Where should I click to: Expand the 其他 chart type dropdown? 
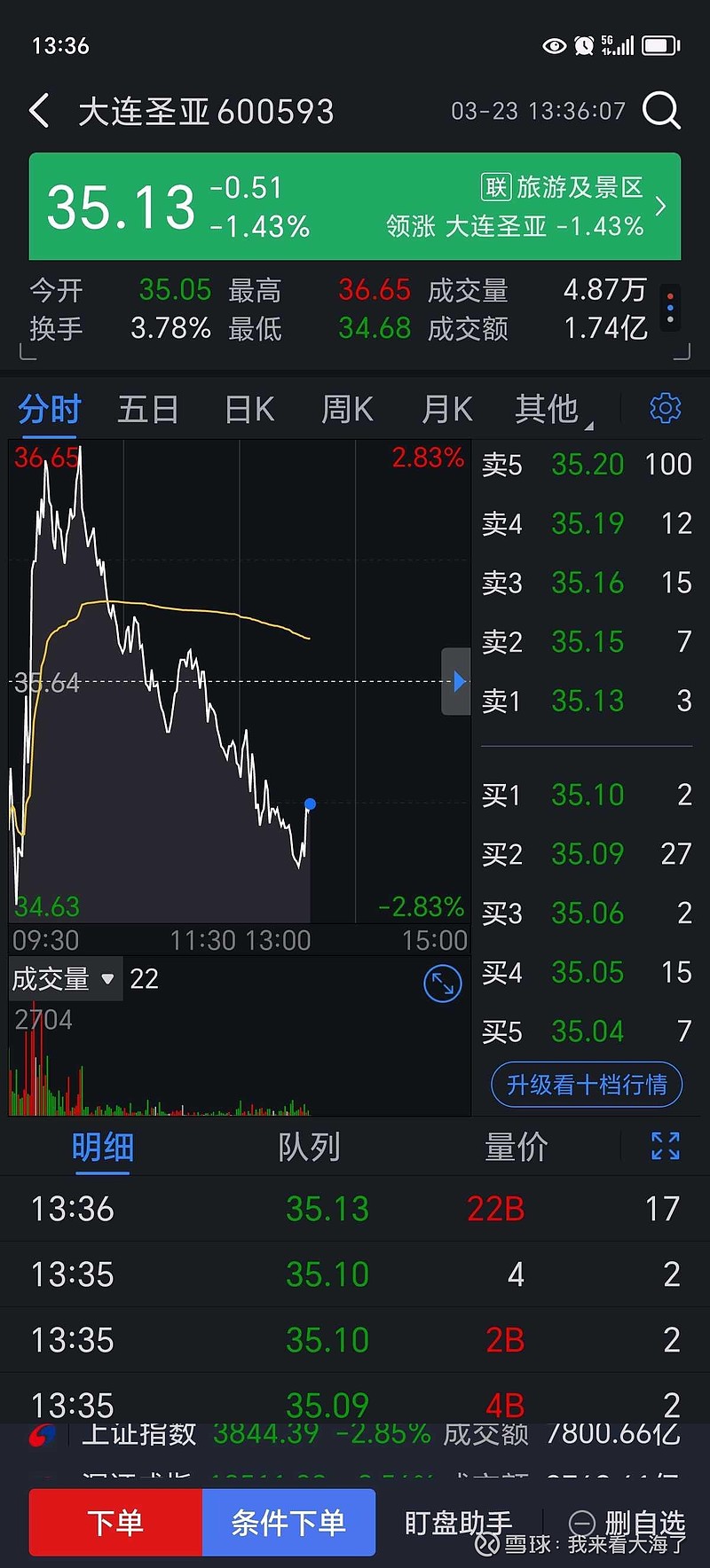tap(550, 409)
